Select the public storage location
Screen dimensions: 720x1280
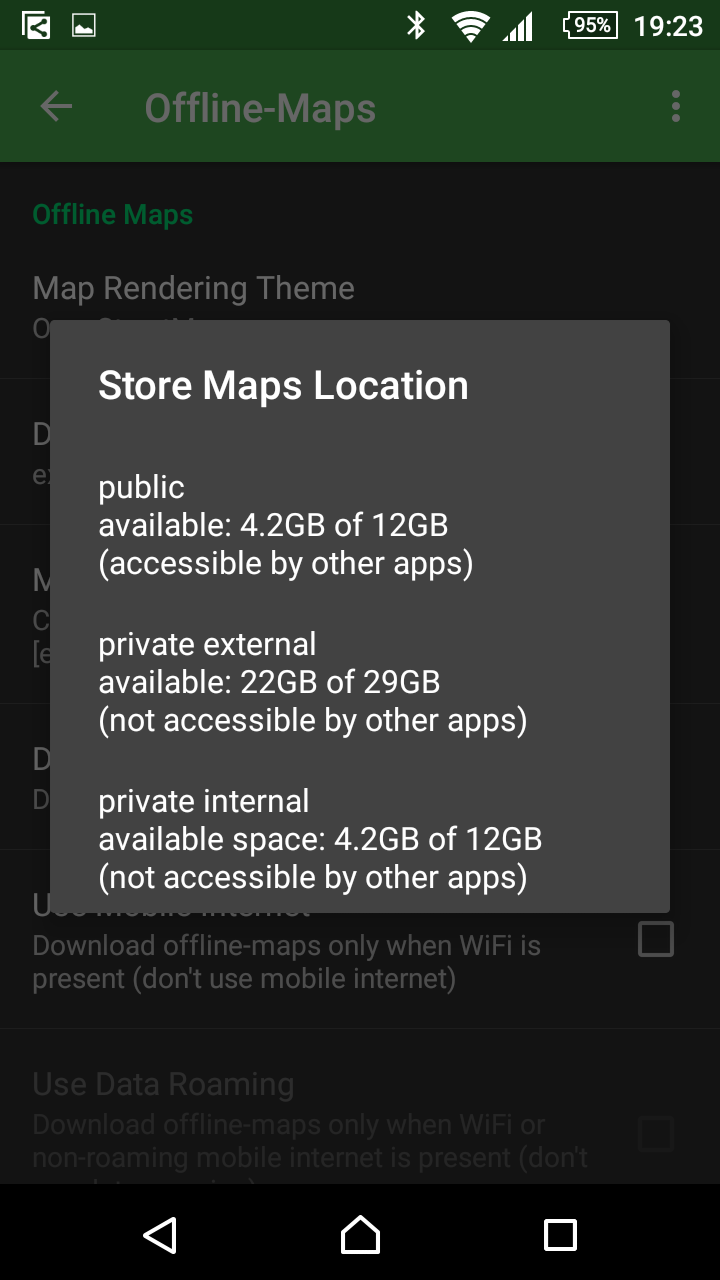click(359, 525)
